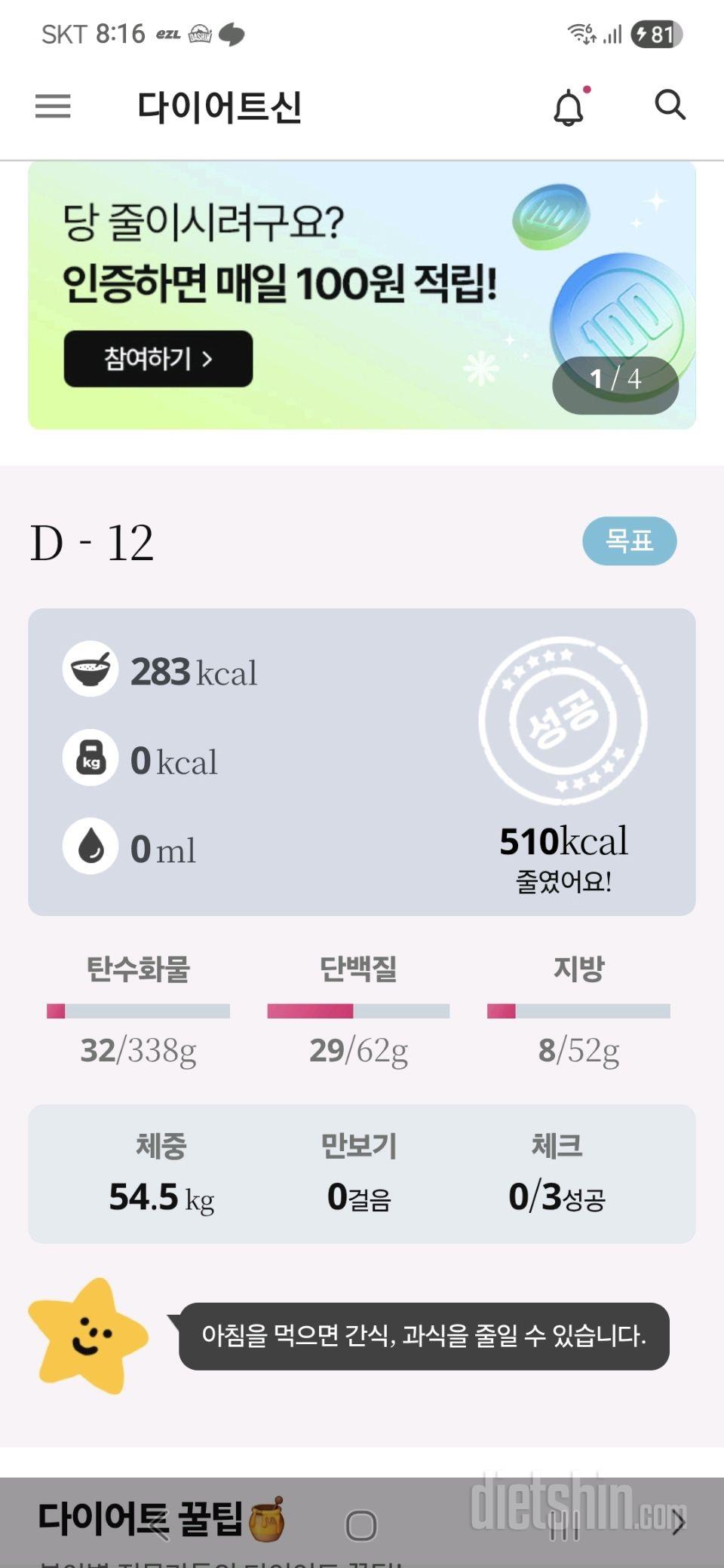724x1568 pixels.
Task: Tap the search magnifier icon
Action: (x=670, y=107)
